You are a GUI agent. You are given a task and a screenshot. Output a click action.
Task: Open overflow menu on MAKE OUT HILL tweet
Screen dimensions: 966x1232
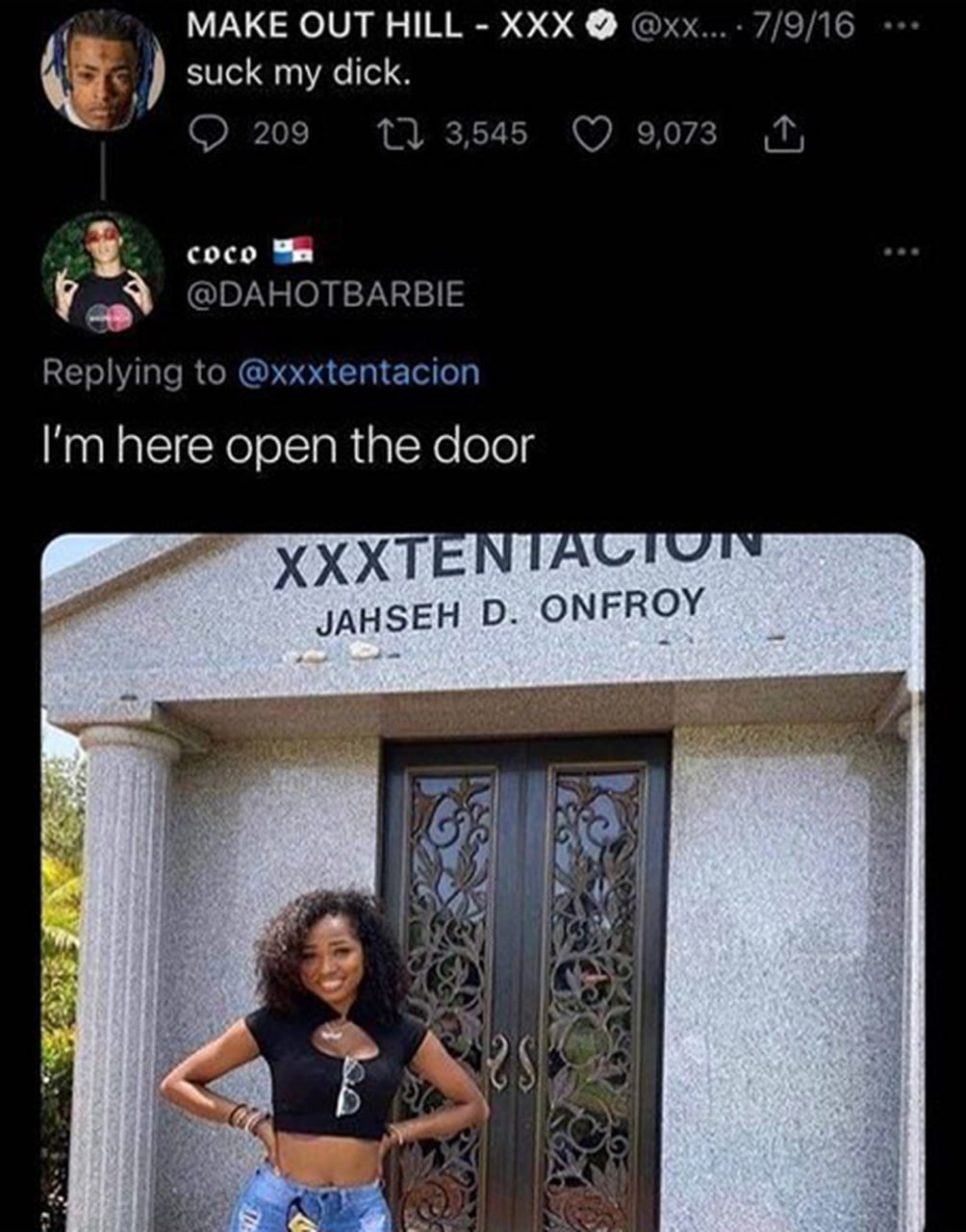[902, 25]
